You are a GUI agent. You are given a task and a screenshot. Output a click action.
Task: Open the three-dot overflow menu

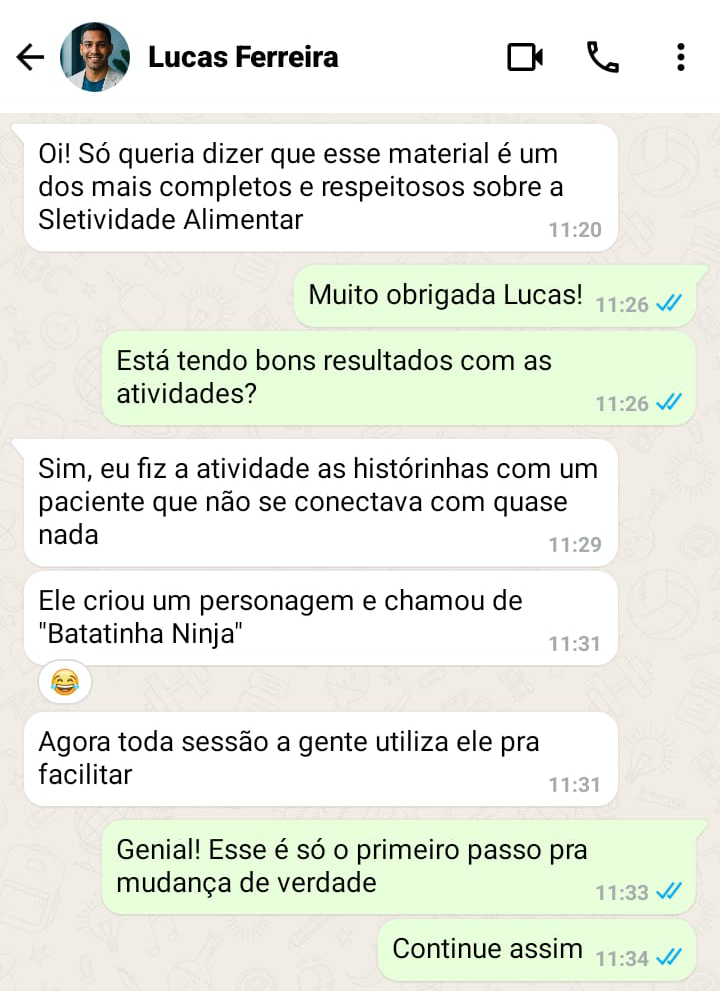click(681, 58)
